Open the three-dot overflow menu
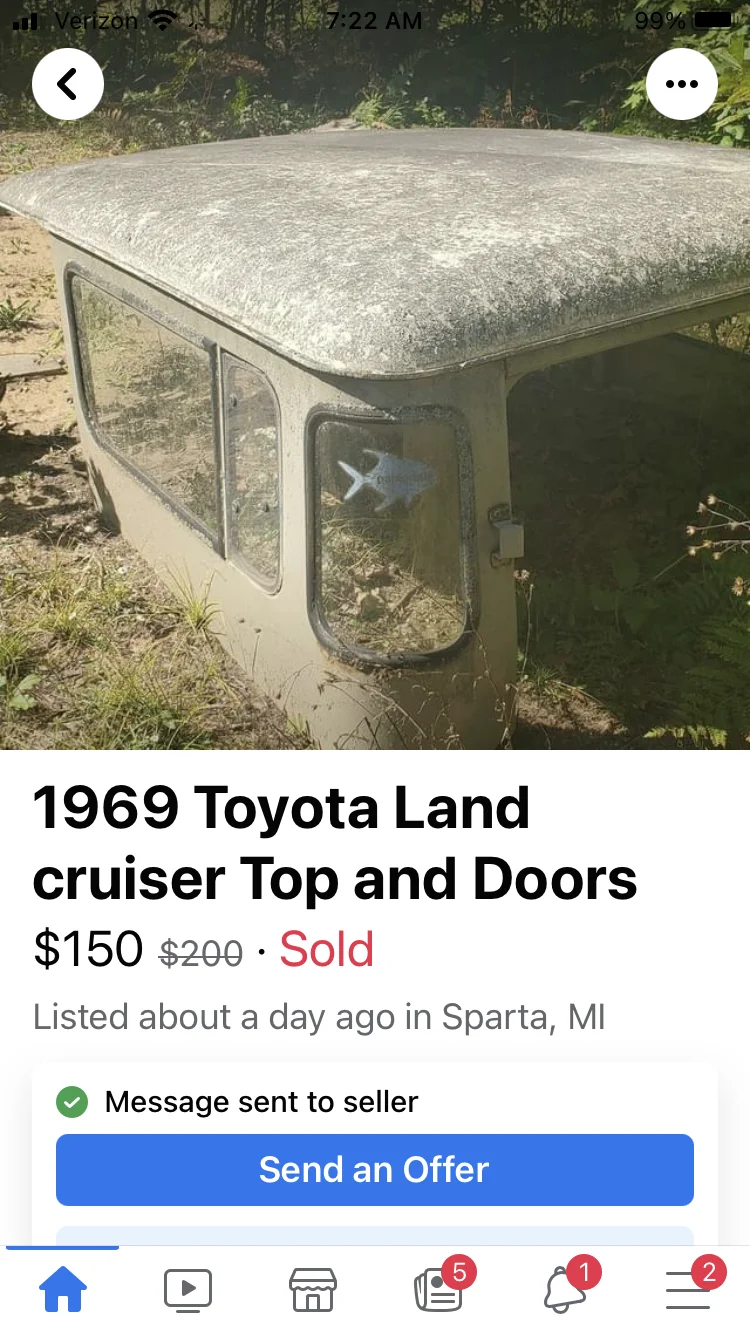The image size is (750, 1334). (x=681, y=84)
